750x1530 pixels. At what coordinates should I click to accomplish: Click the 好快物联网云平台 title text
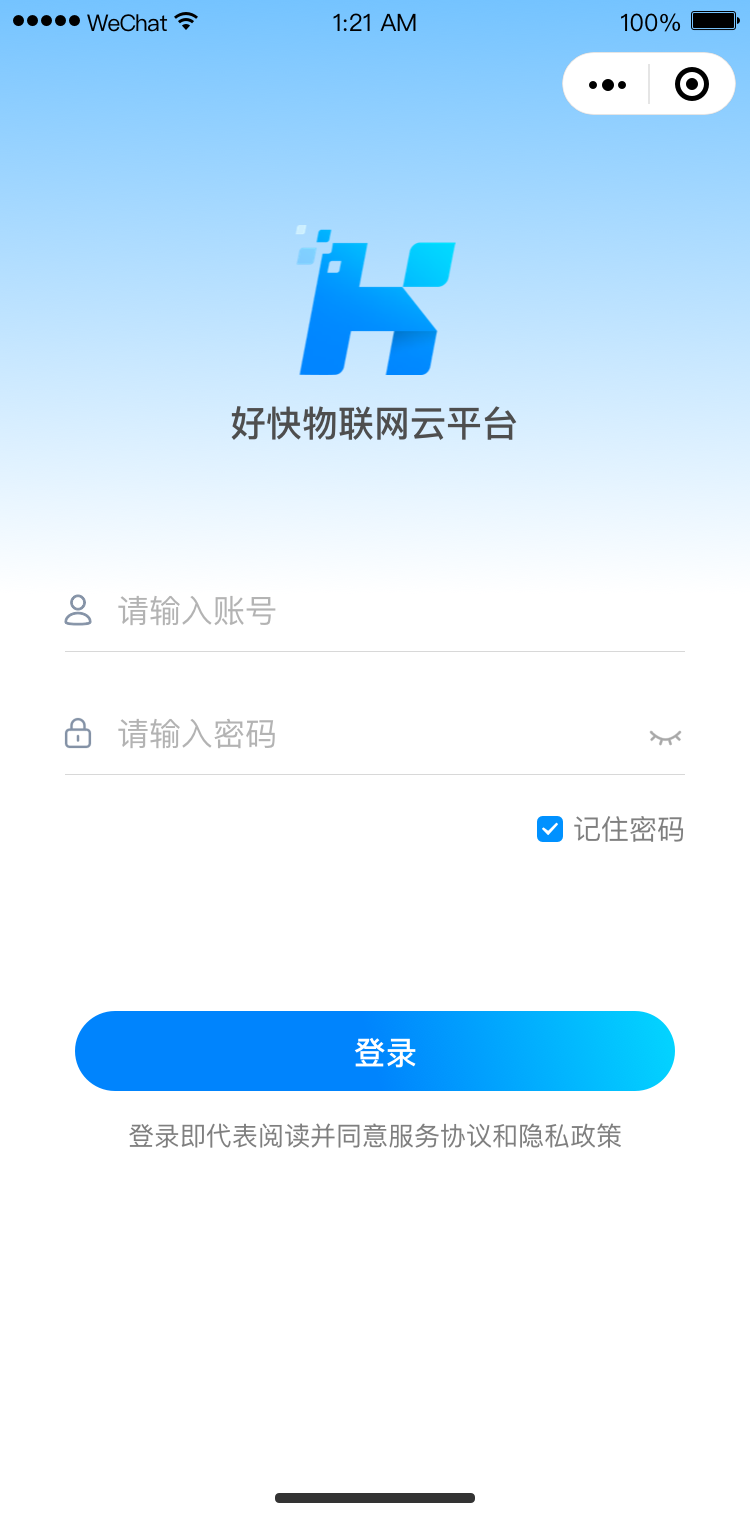click(375, 424)
